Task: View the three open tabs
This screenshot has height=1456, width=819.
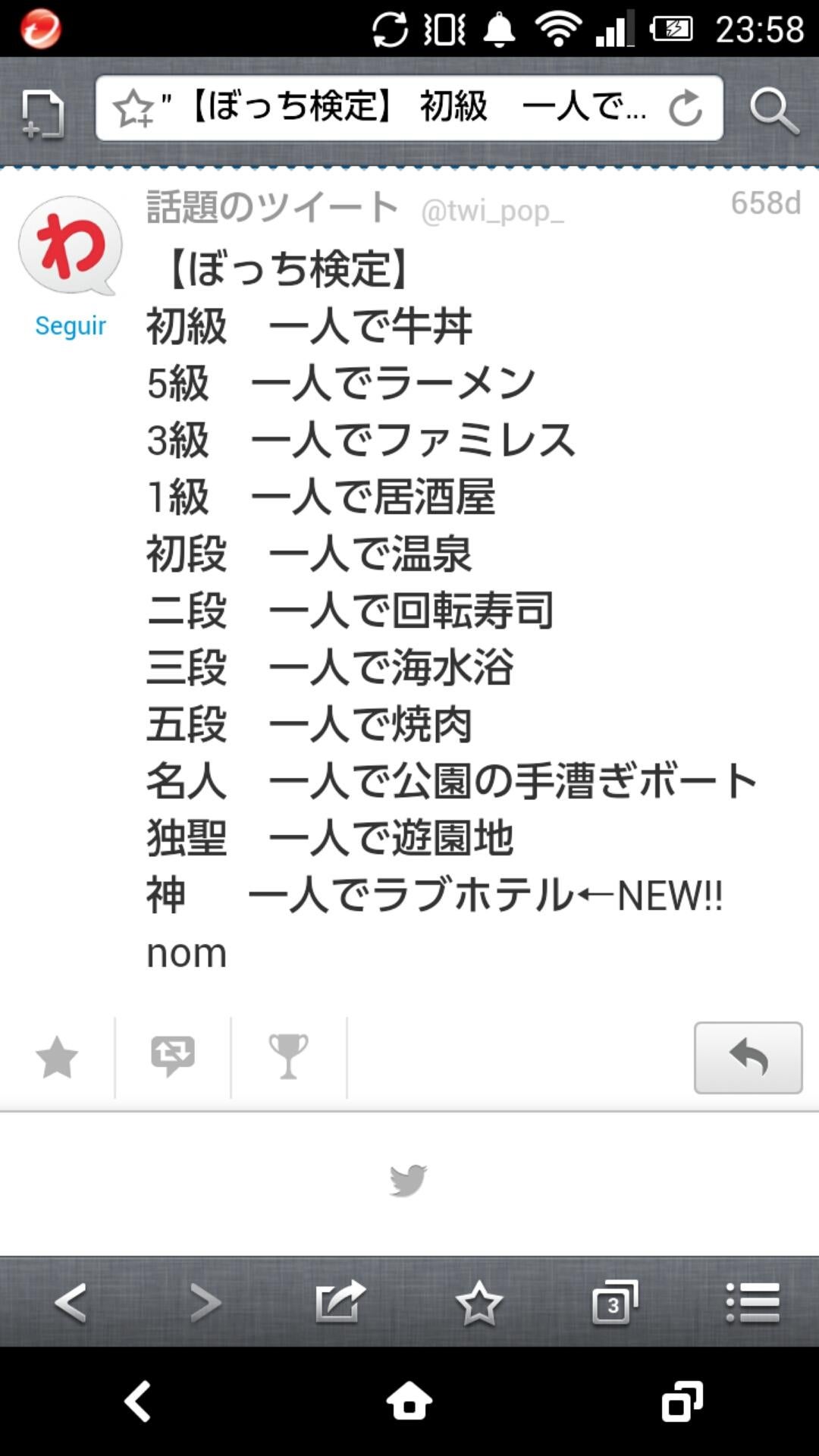Action: coord(614,1302)
